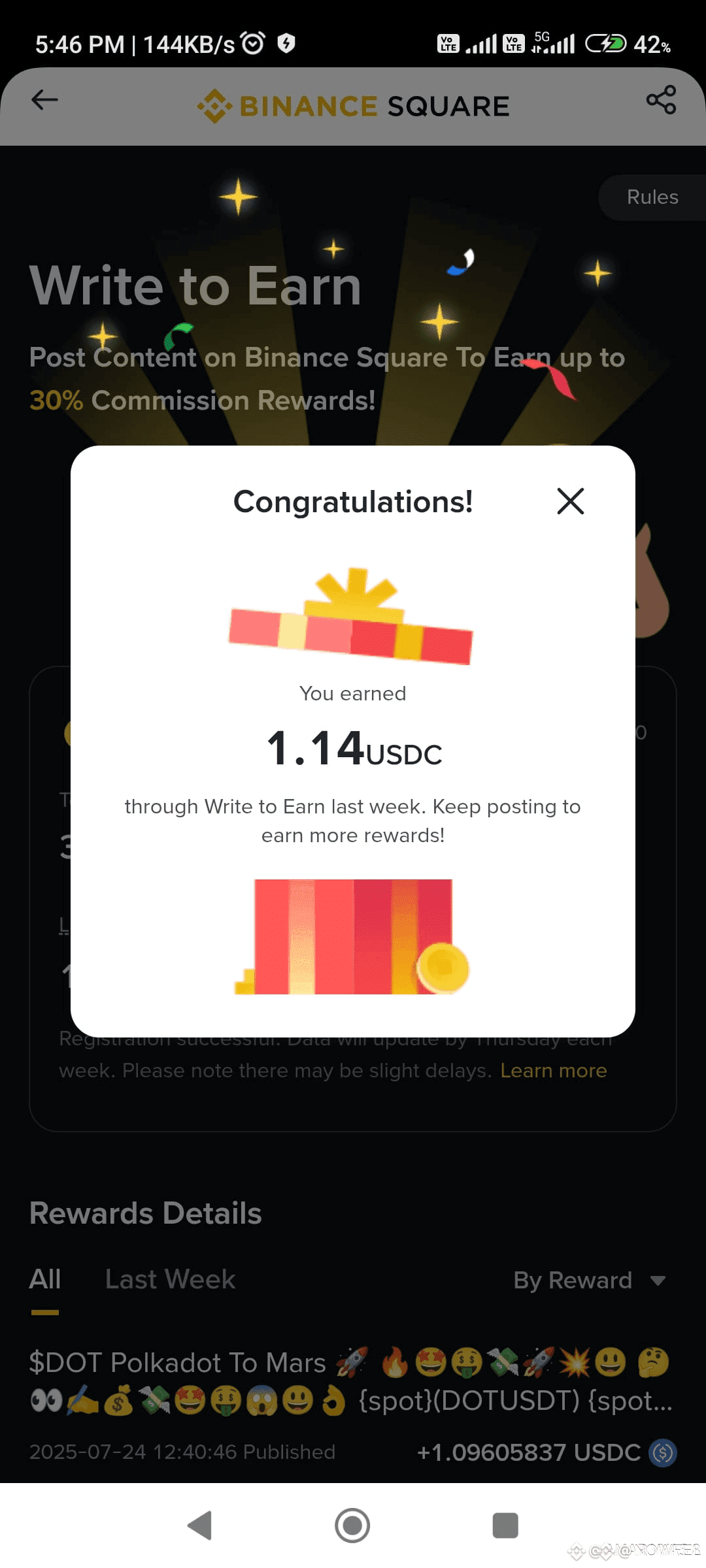
Task: Share the Write to Earn page
Action: [661, 100]
